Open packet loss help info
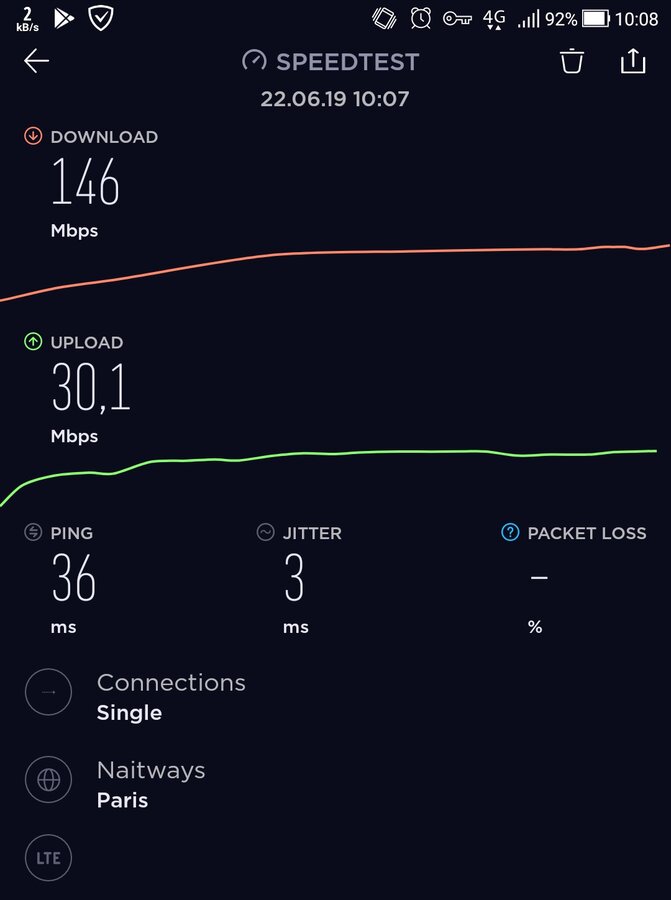Screen dimensions: 671x900 tap(510, 533)
